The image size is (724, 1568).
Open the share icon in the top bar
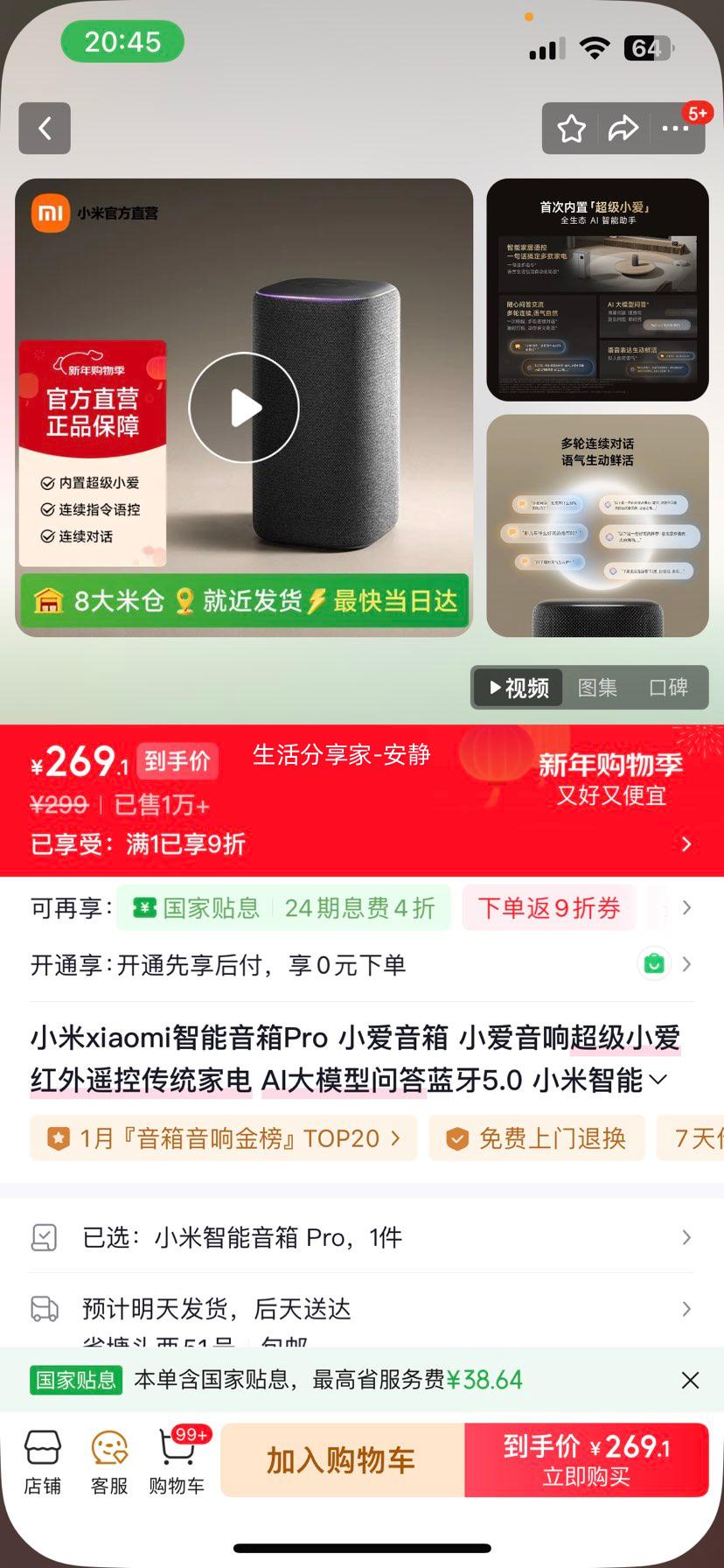click(x=623, y=128)
